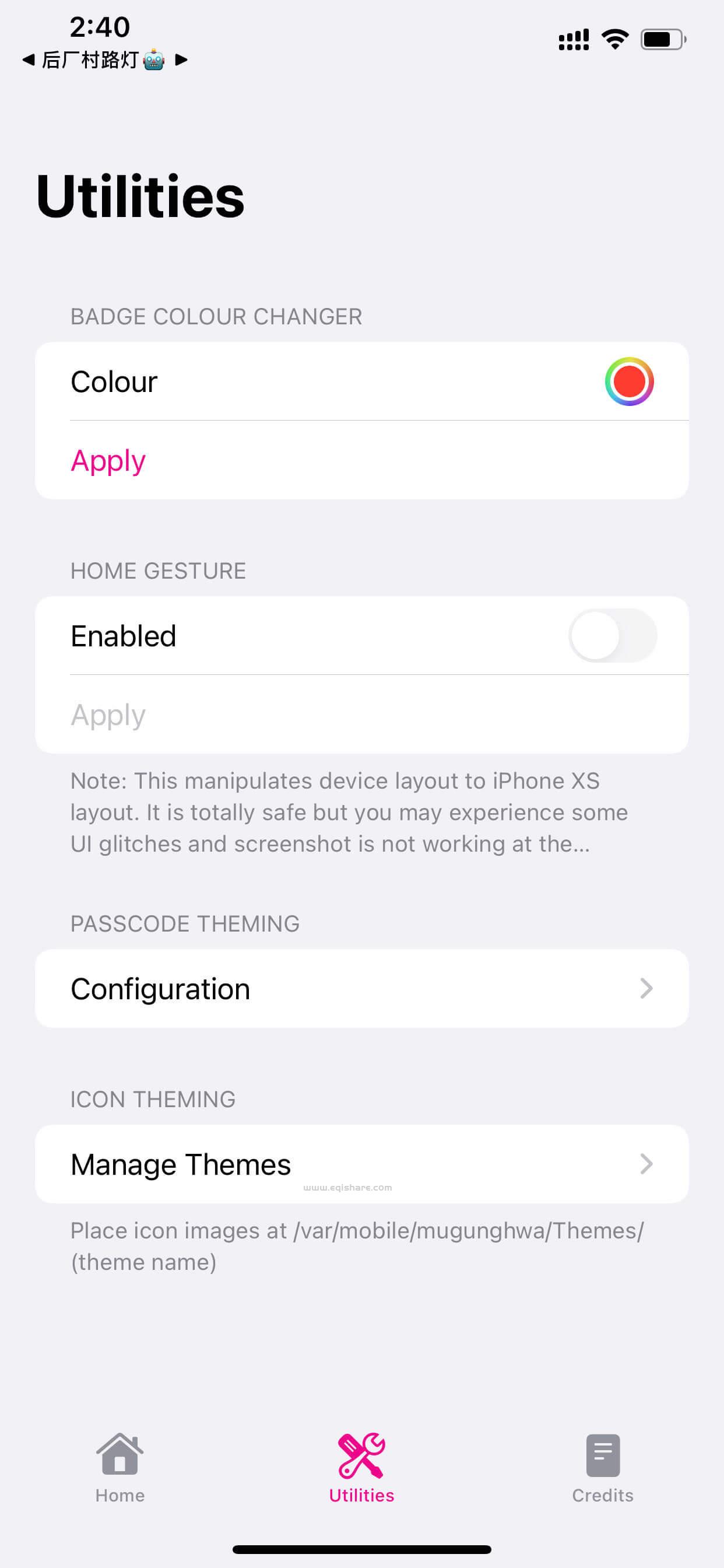Switch to the Home tab
The width and height of the screenshot is (724, 1568).
pos(120,1468)
